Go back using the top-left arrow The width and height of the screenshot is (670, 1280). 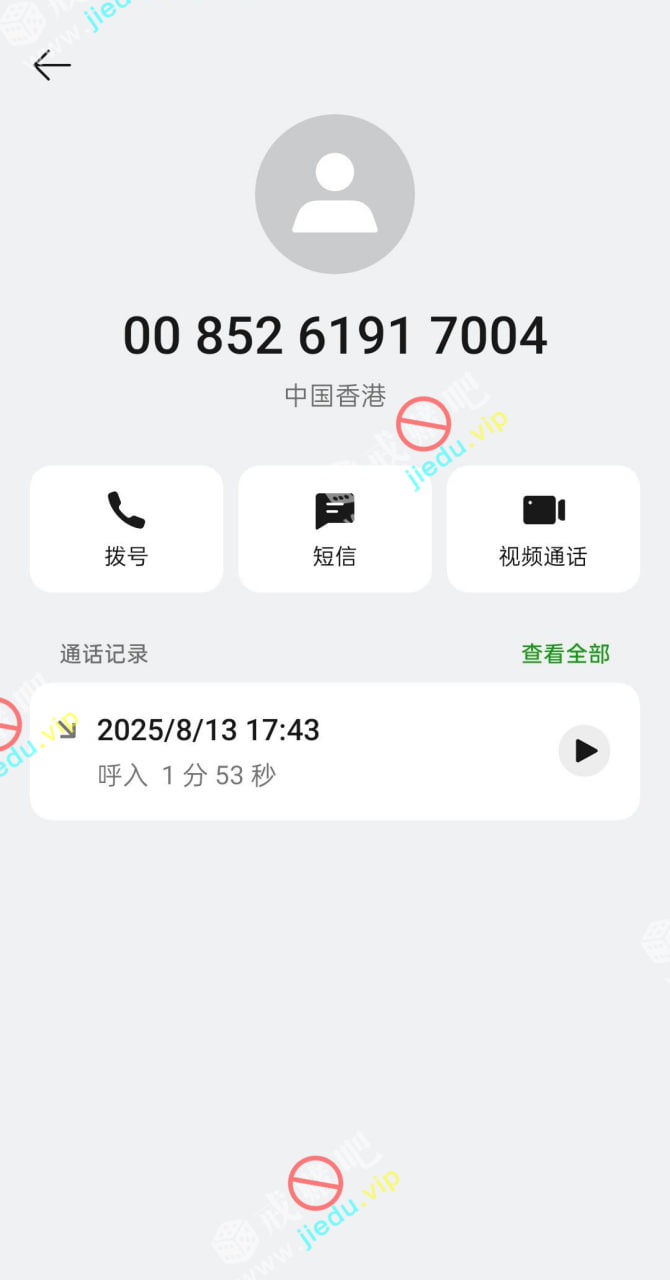[51, 66]
